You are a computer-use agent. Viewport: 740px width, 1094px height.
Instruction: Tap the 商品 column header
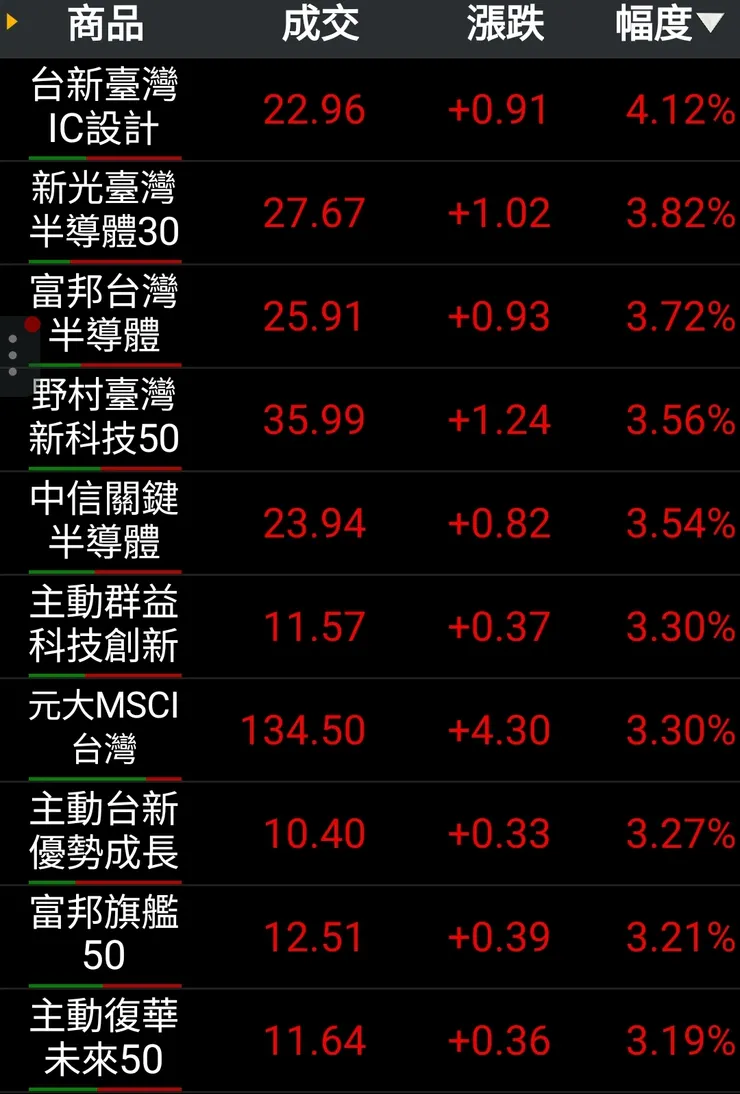pos(105,25)
